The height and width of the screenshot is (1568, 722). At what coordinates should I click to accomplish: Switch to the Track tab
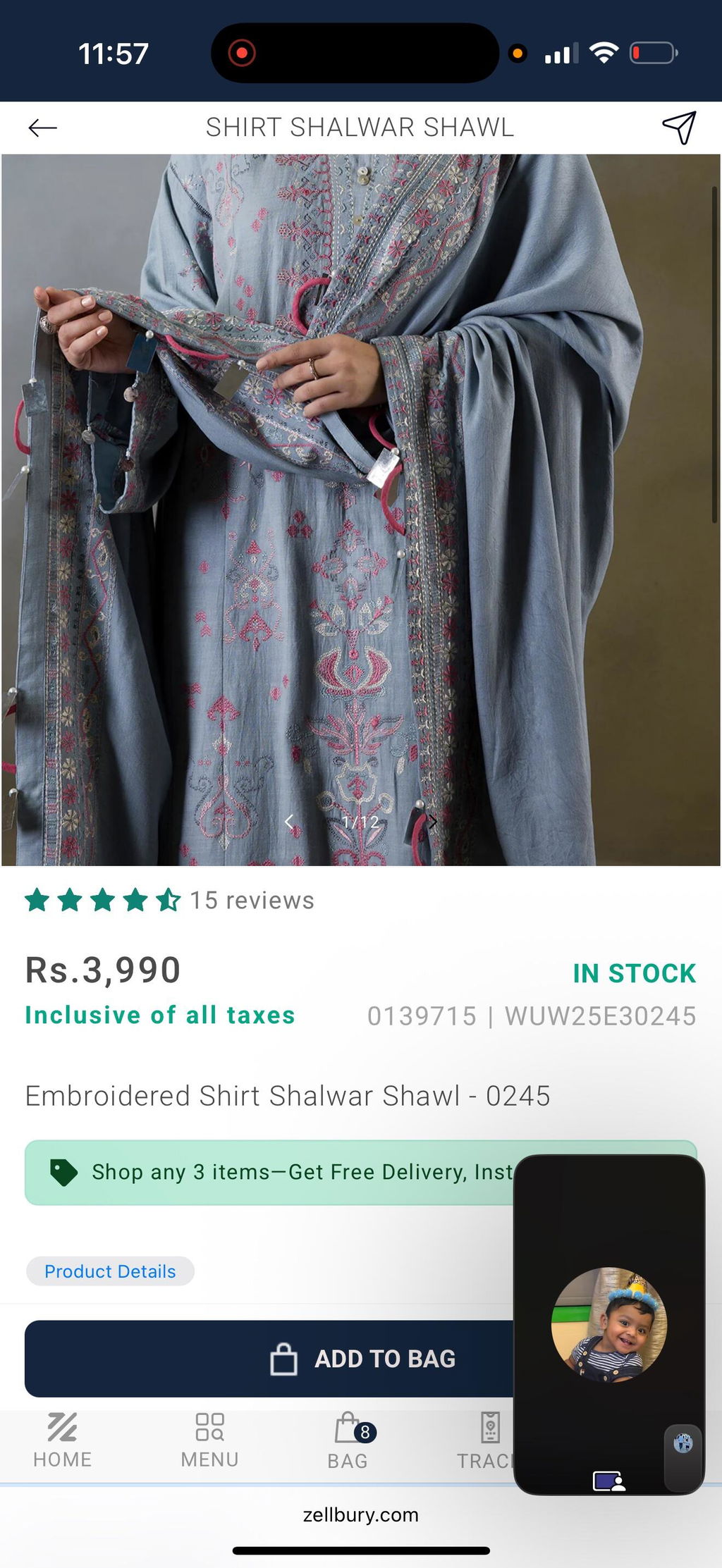click(487, 1441)
